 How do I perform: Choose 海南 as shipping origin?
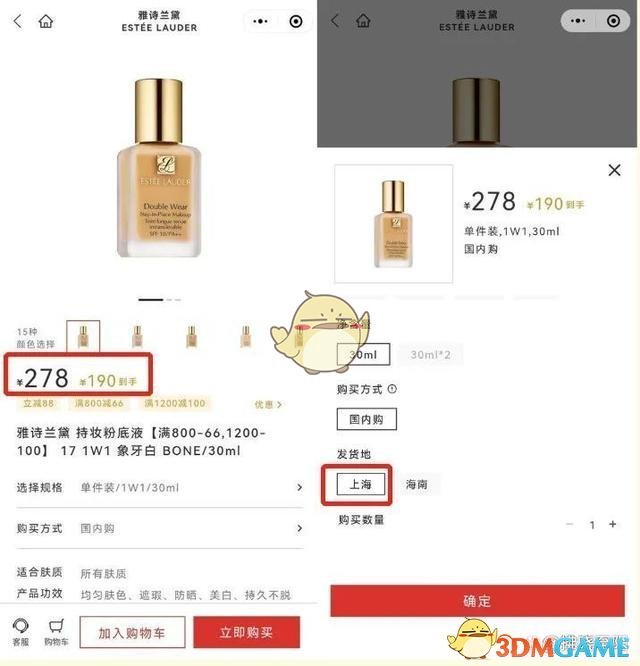click(x=417, y=485)
